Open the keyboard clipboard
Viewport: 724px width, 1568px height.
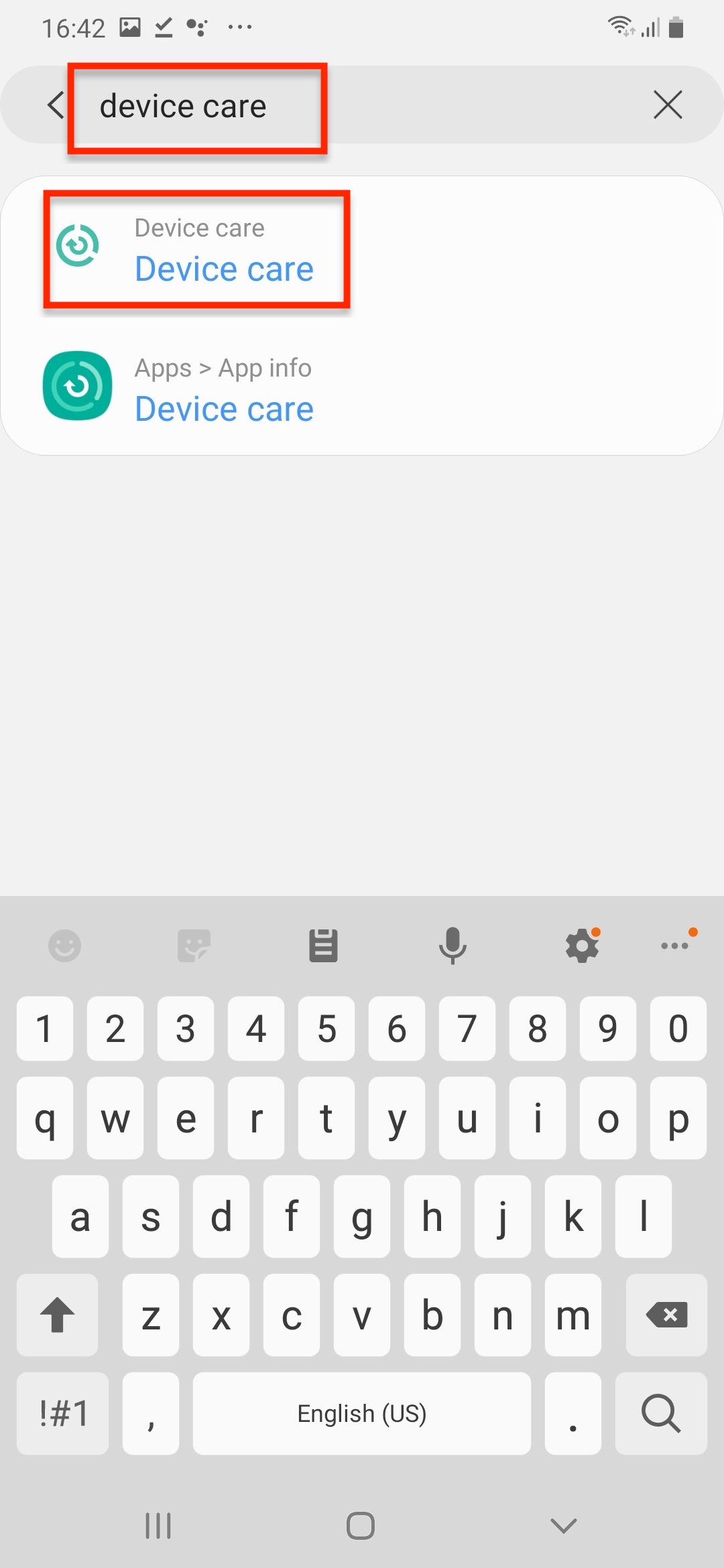[323, 945]
